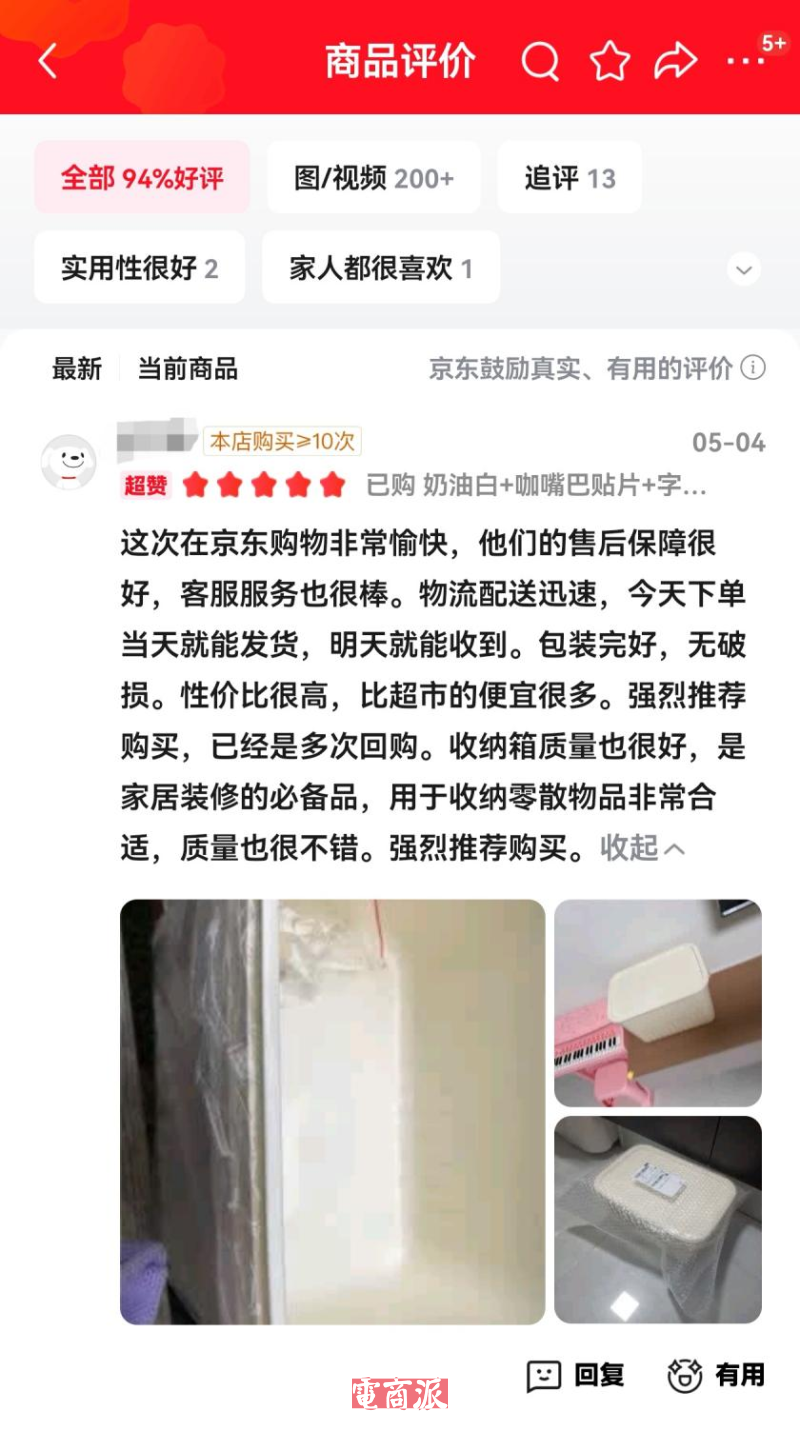Filter by the 实用性很好 tag
This screenshot has height=1431, width=800.
(x=140, y=268)
